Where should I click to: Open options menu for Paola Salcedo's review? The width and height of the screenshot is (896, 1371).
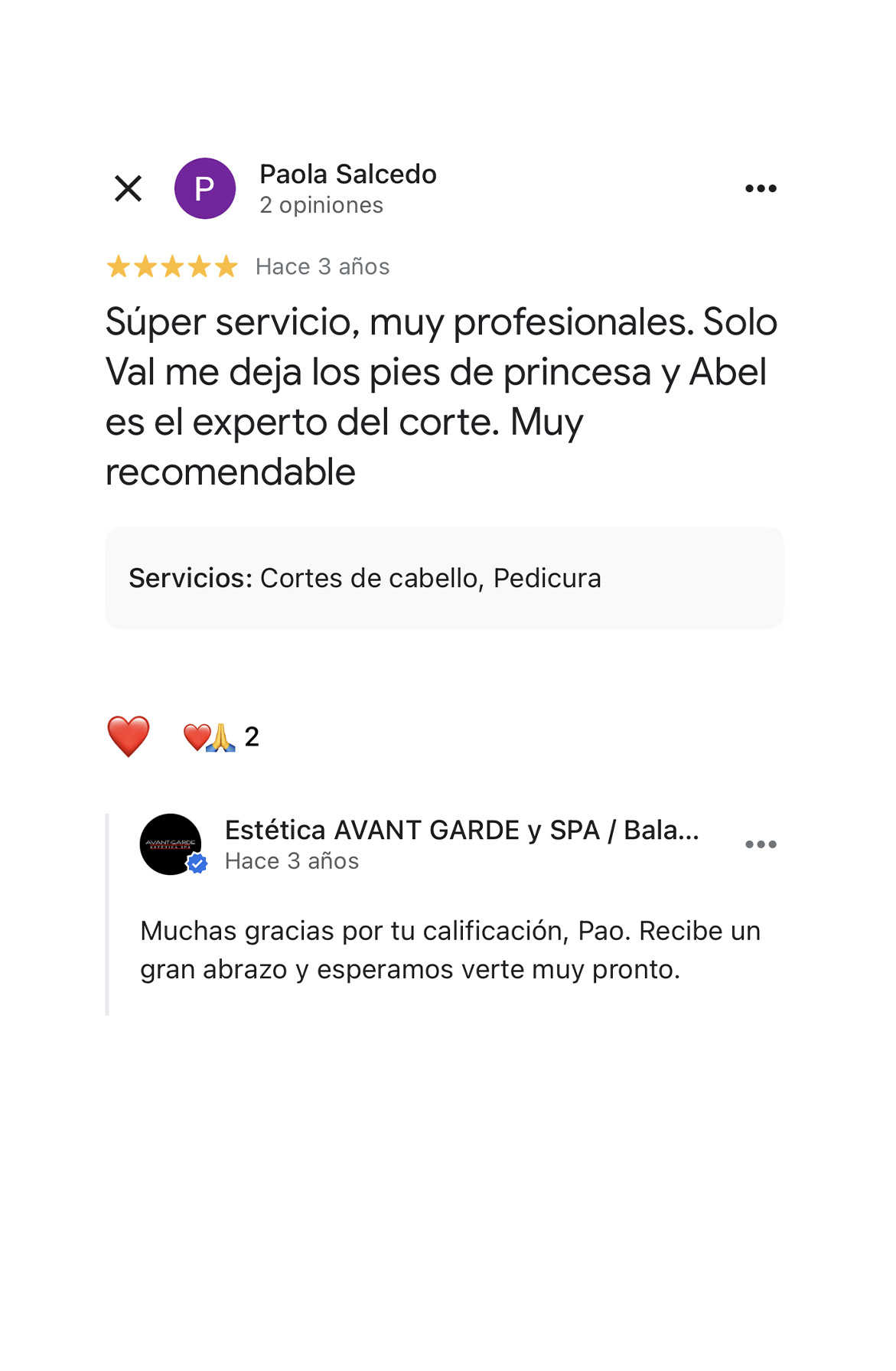pyautogui.click(x=761, y=188)
